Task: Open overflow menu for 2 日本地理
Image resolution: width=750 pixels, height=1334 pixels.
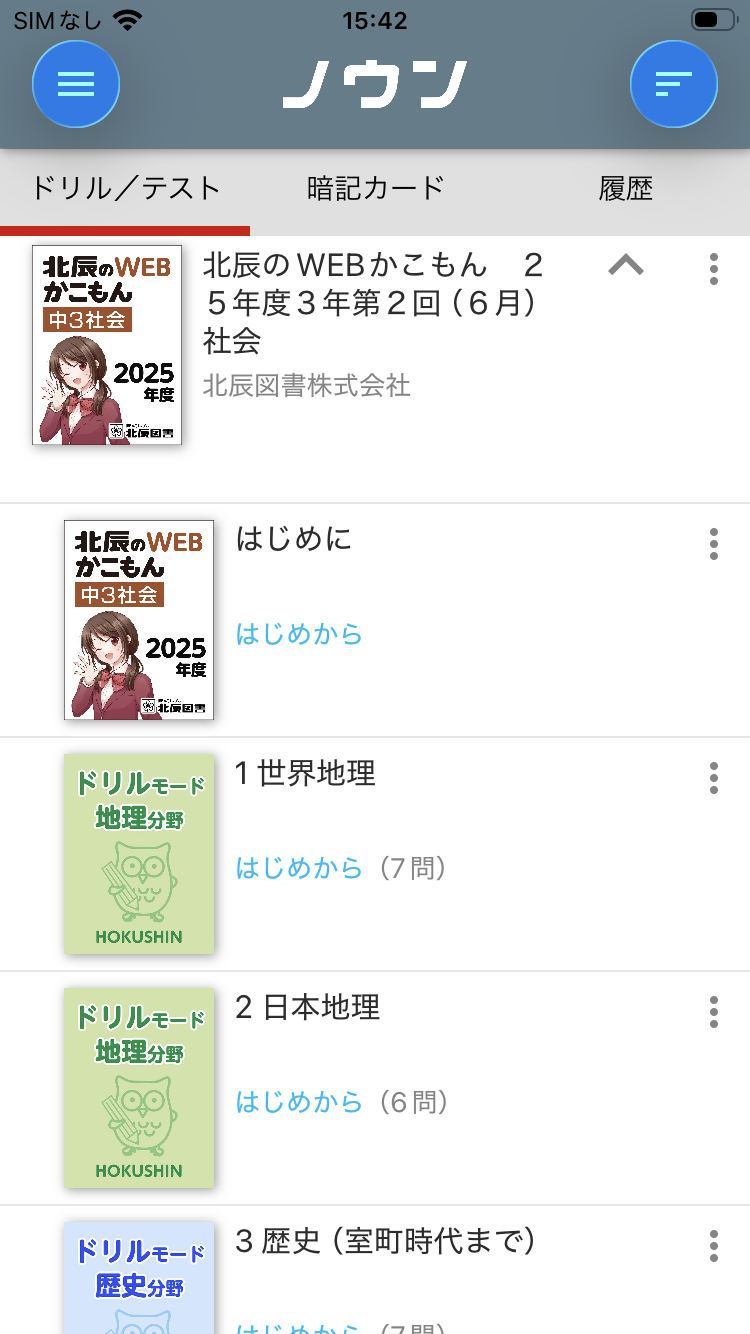Action: pos(713,1011)
